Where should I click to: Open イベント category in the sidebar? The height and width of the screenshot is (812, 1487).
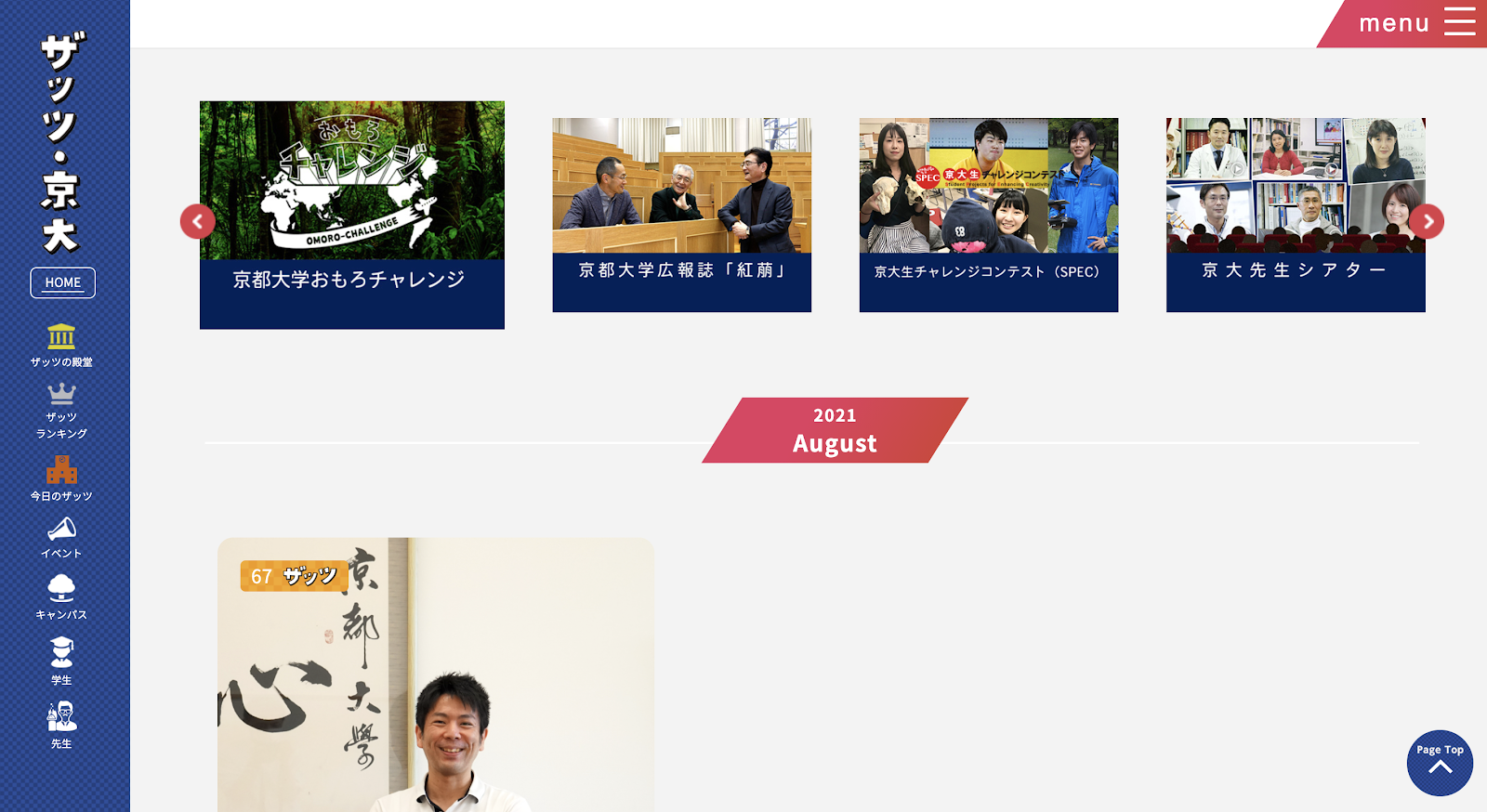point(61,538)
